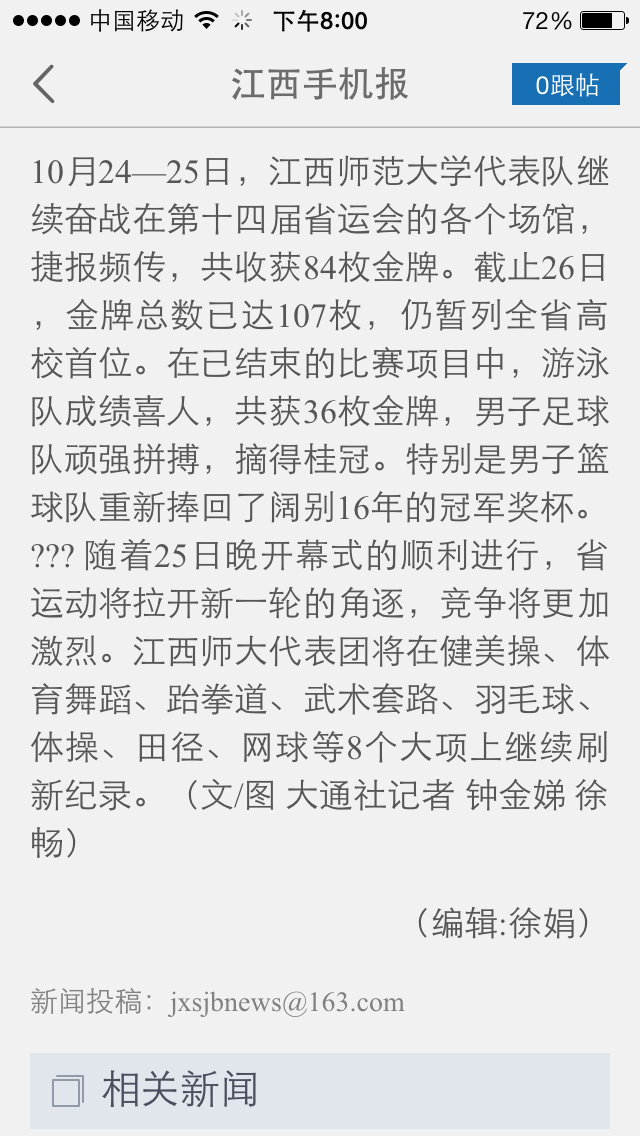Open the 0跟帖 comments button
Viewport: 640px width, 1136px height.
567,85
